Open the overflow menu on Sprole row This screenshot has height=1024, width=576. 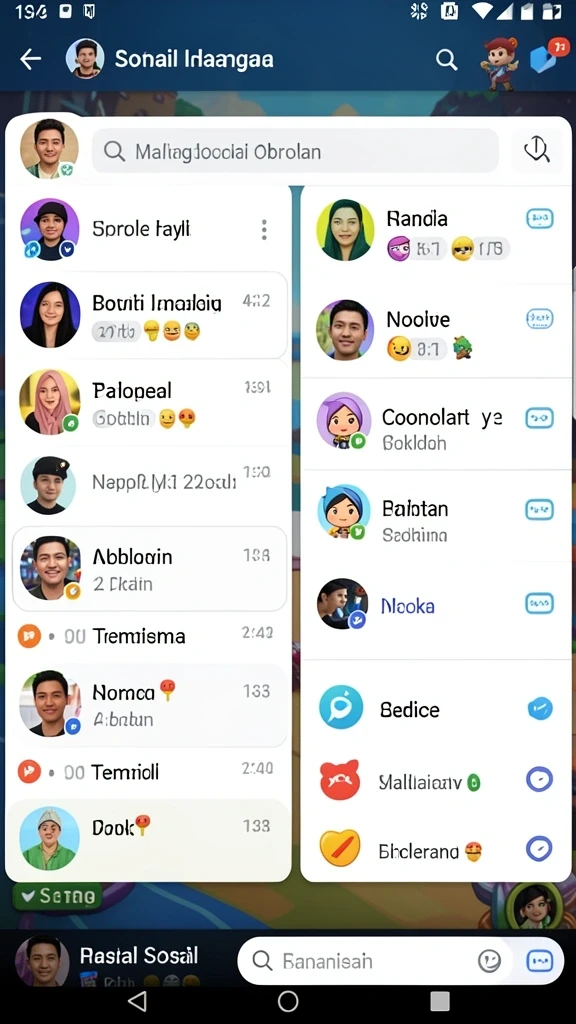point(264,229)
